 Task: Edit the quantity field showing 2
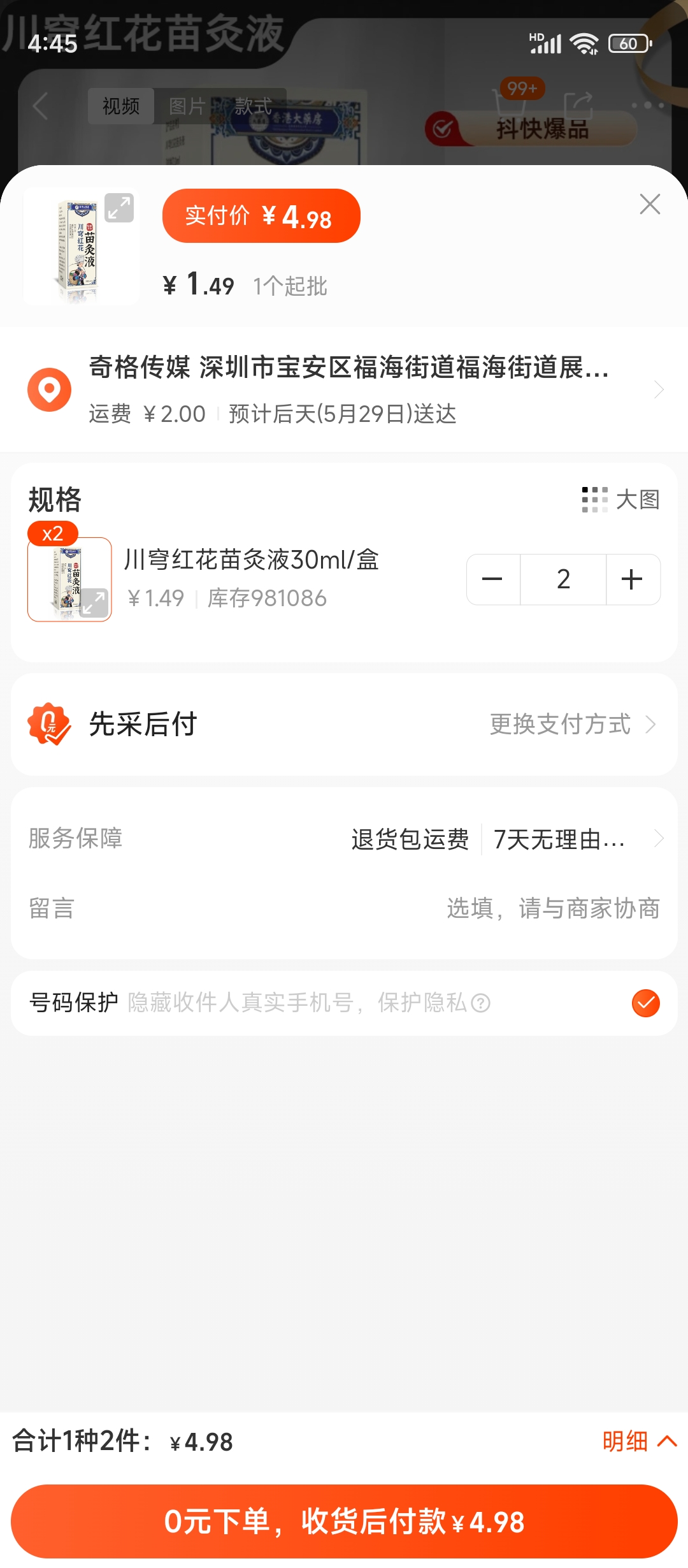coord(563,579)
